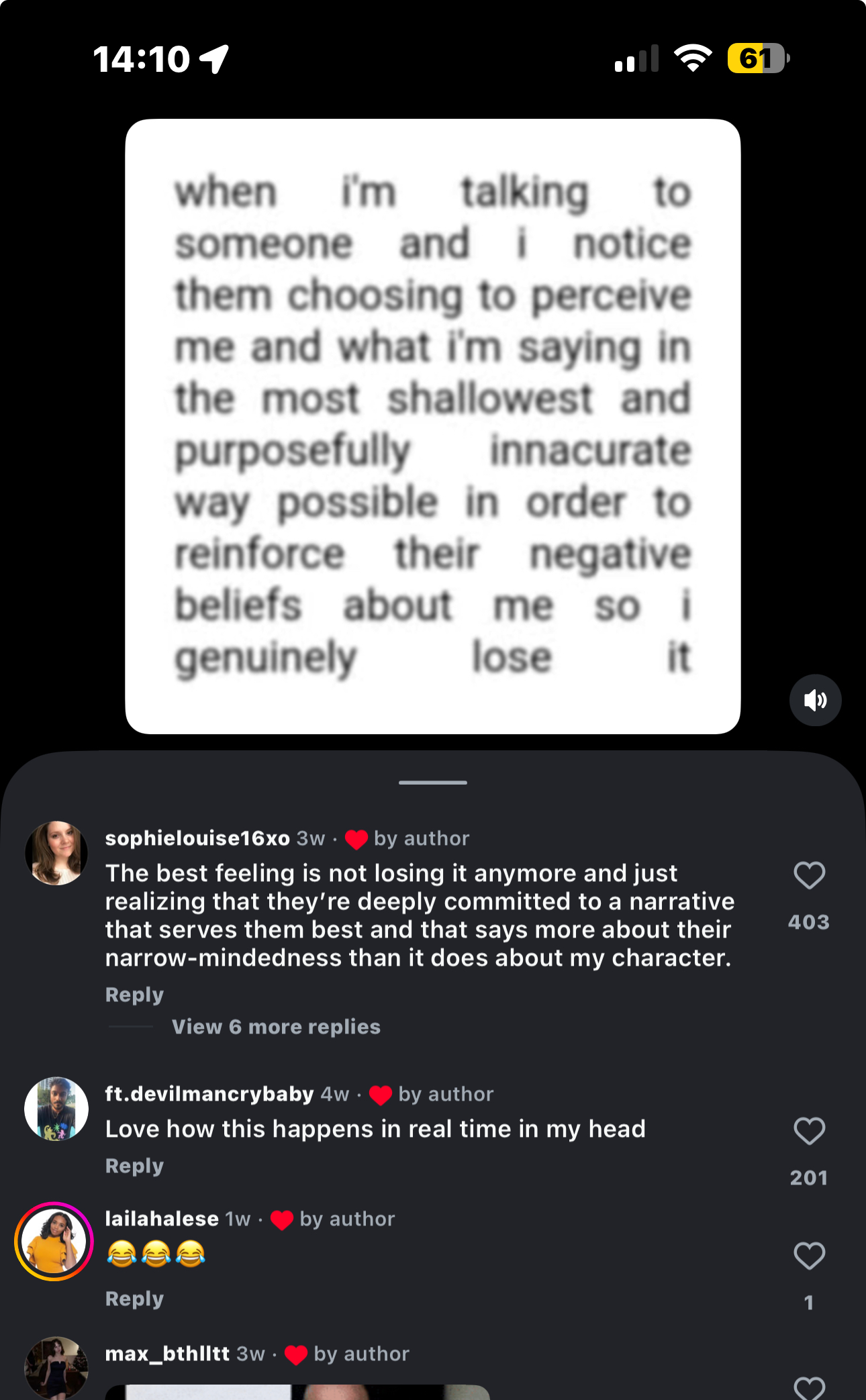Like lailahalese's laughing emoji comment
This screenshot has height=1400, width=866.
tap(809, 1256)
